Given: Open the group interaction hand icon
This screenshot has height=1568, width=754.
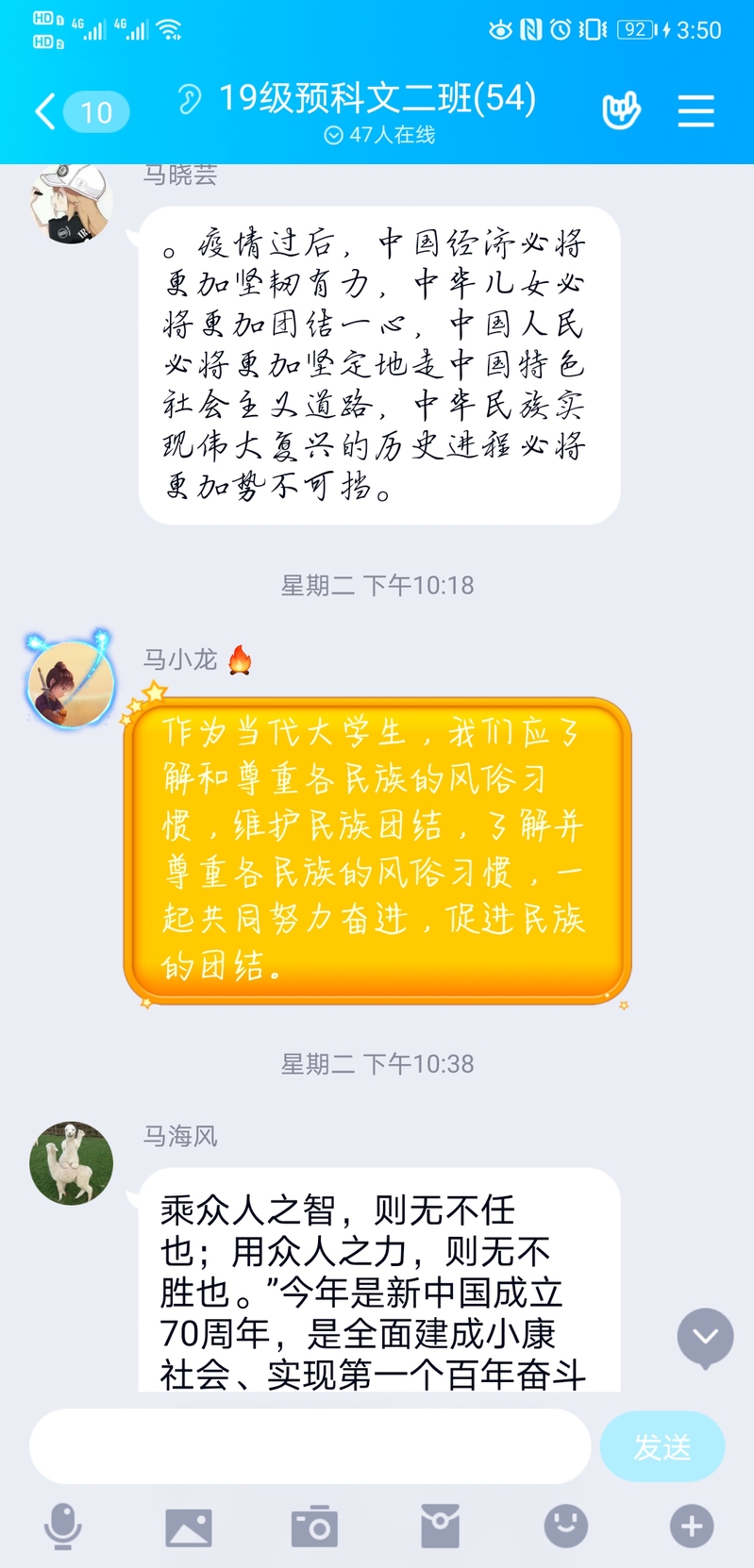Looking at the screenshot, I should (621, 111).
